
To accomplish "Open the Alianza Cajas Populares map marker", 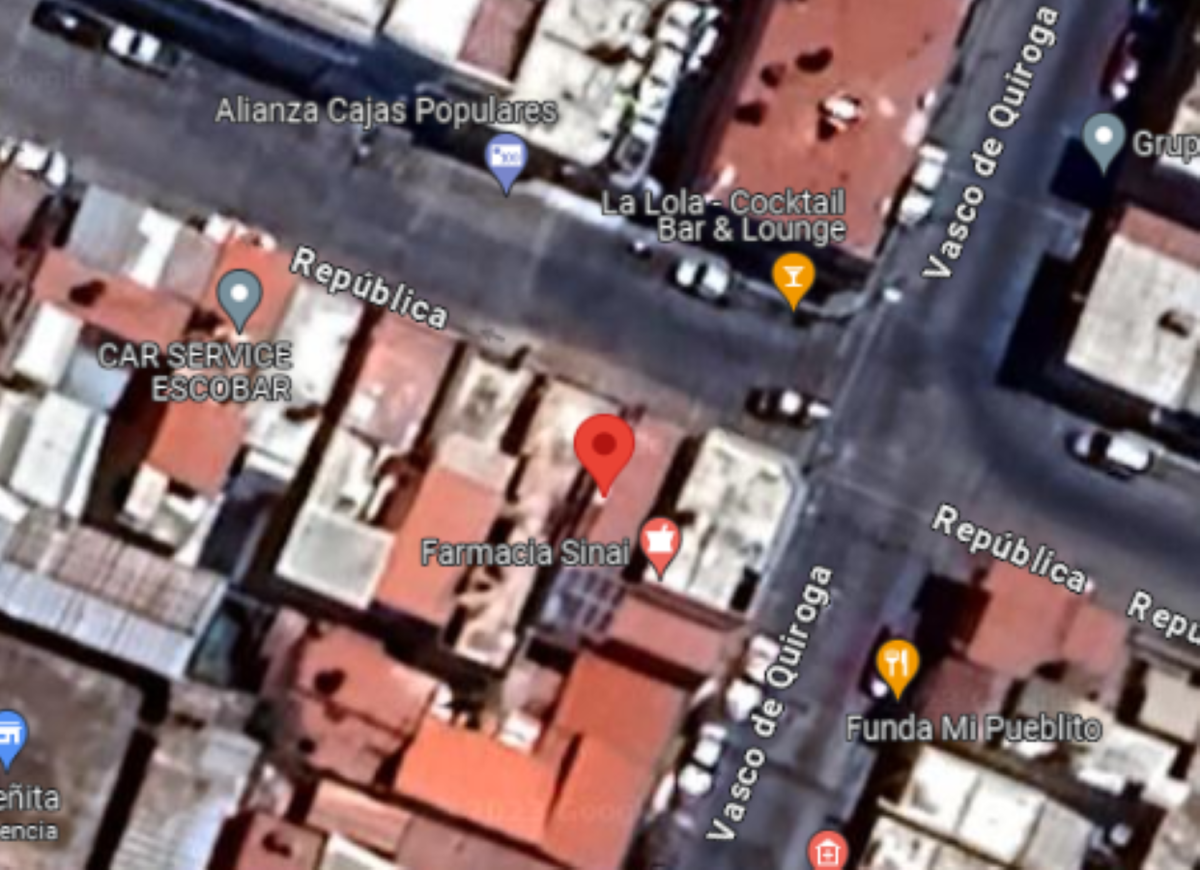I will point(506,157).
